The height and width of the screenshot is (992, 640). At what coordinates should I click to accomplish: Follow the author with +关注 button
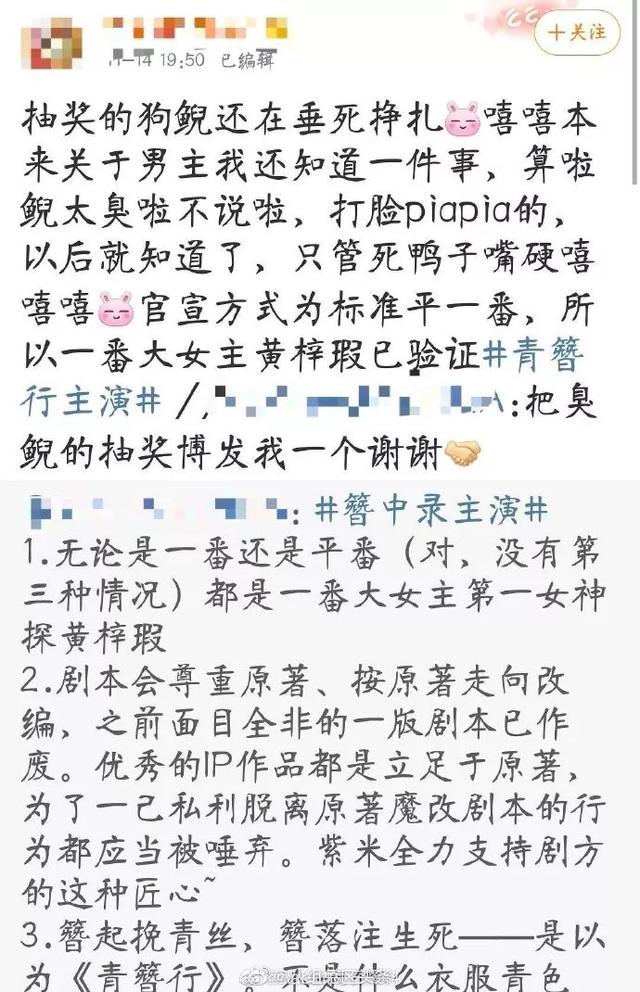(577, 32)
